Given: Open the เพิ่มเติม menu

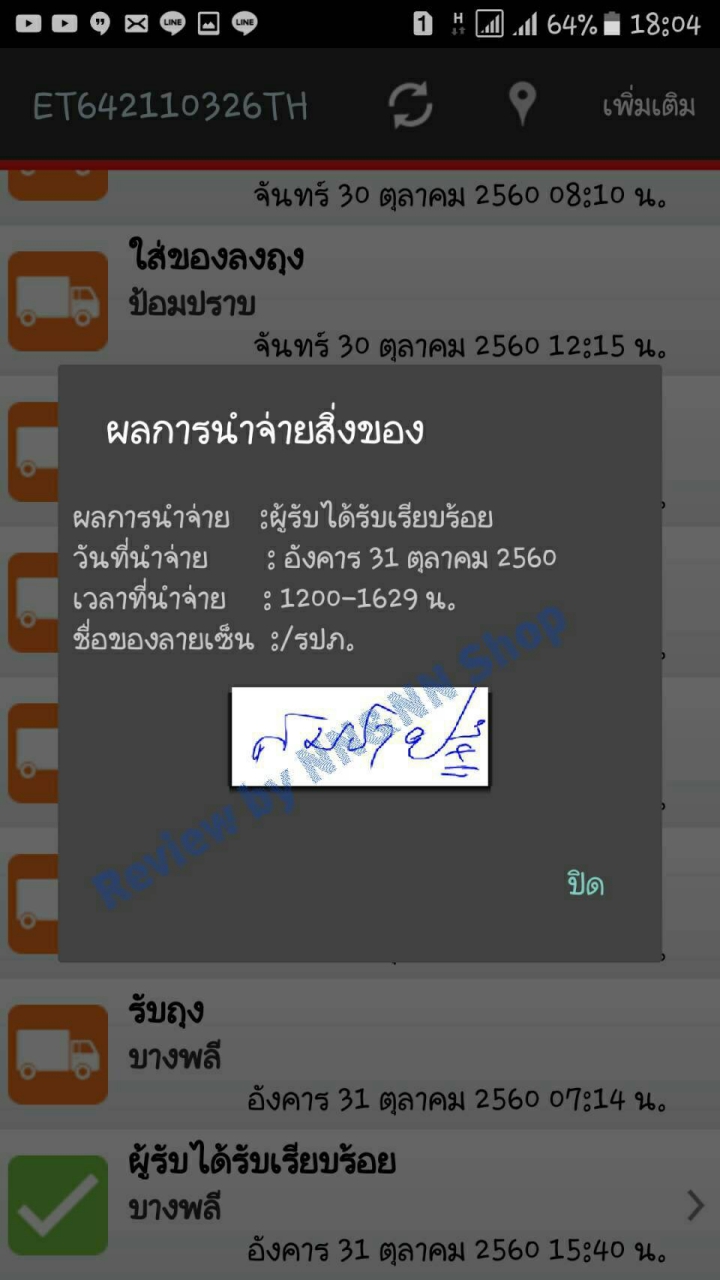Looking at the screenshot, I should [648, 106].
